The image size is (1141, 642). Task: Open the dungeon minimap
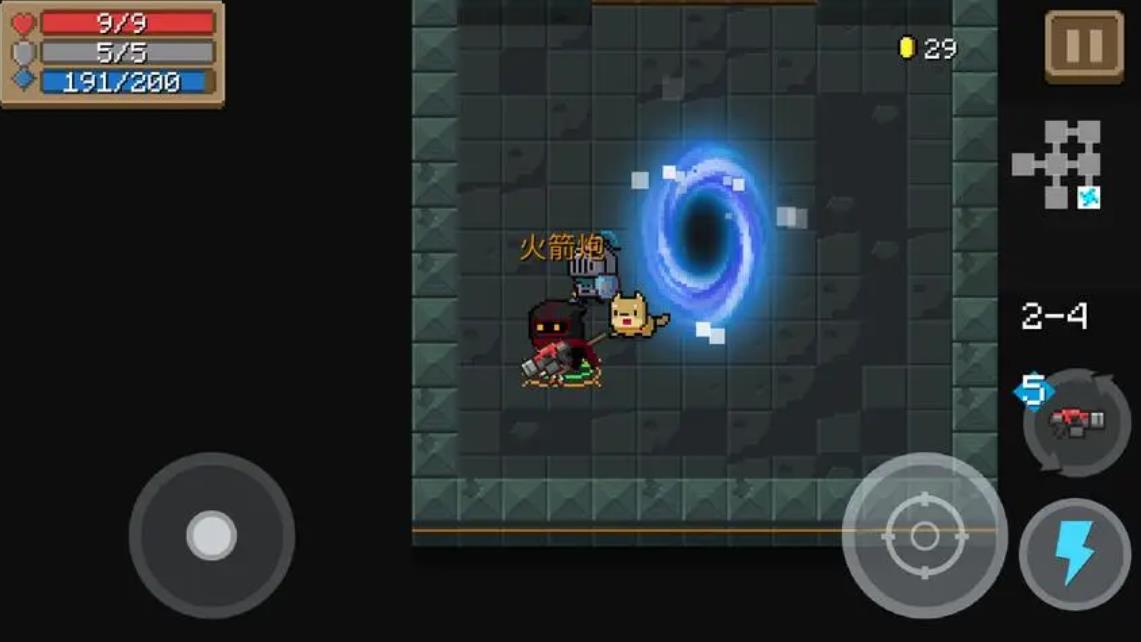click(x=1058, y=164)
